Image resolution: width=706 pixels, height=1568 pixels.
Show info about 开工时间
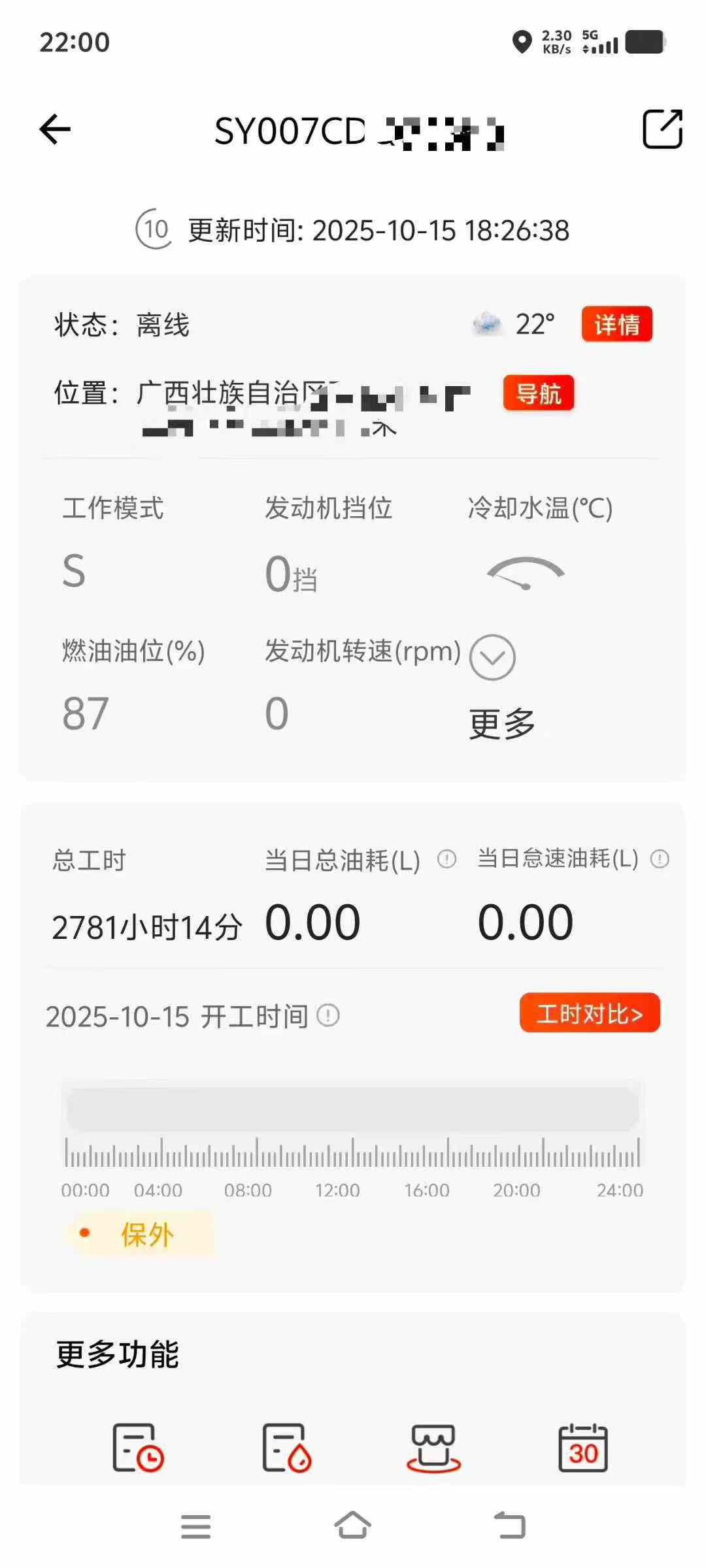pyautogui.click(x=328, y=1015)
